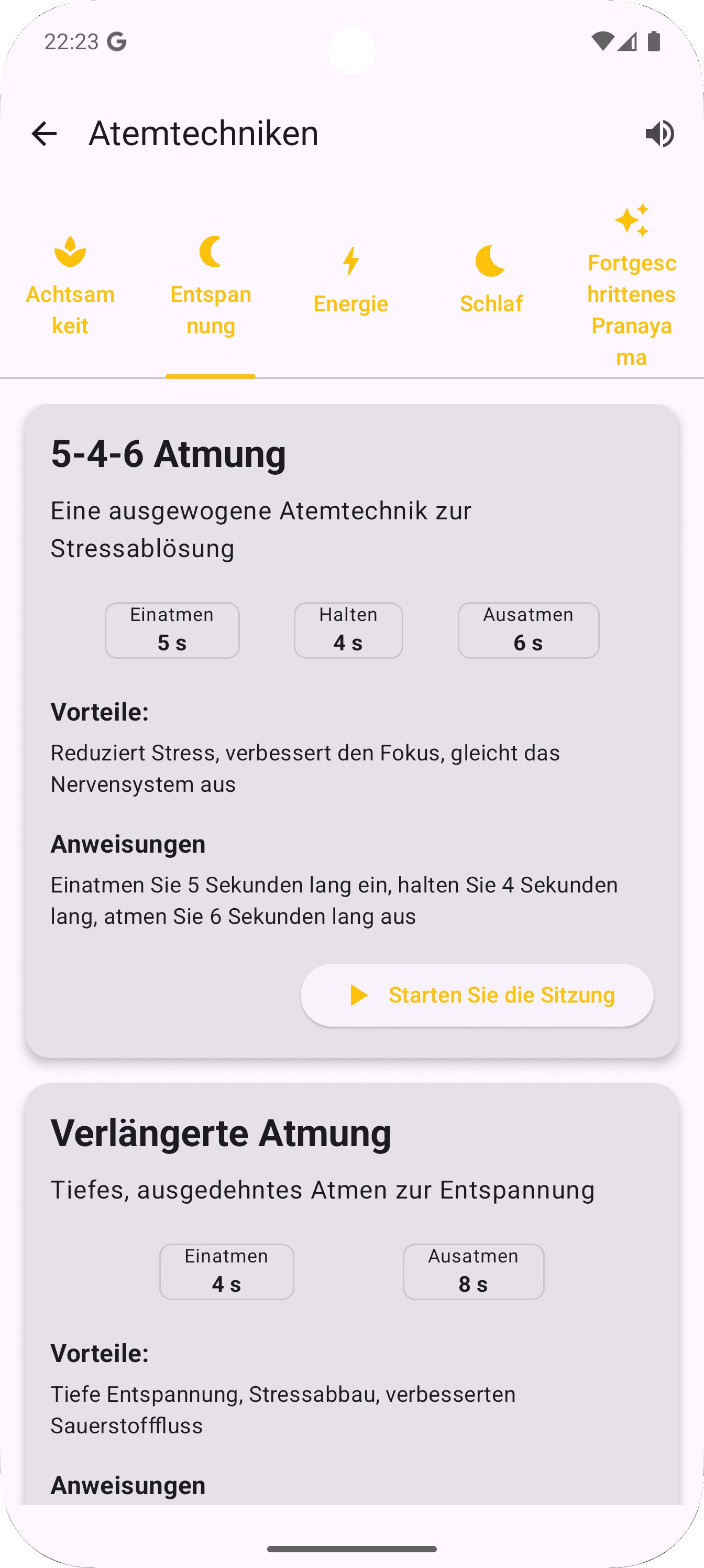Tap the play triangle in the session button

pos(360,995)
